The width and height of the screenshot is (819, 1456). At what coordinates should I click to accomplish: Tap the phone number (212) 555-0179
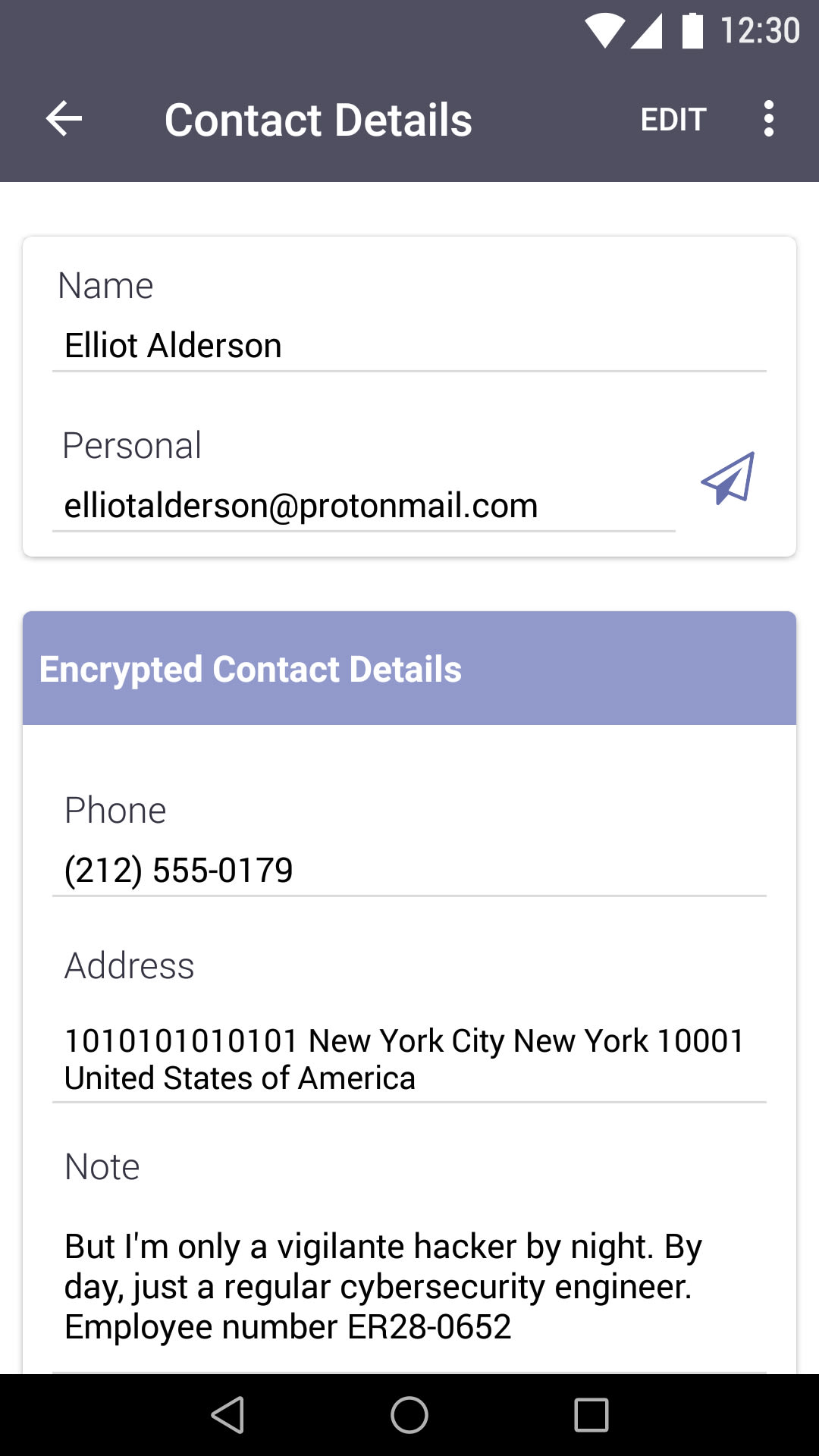[179, 870]
